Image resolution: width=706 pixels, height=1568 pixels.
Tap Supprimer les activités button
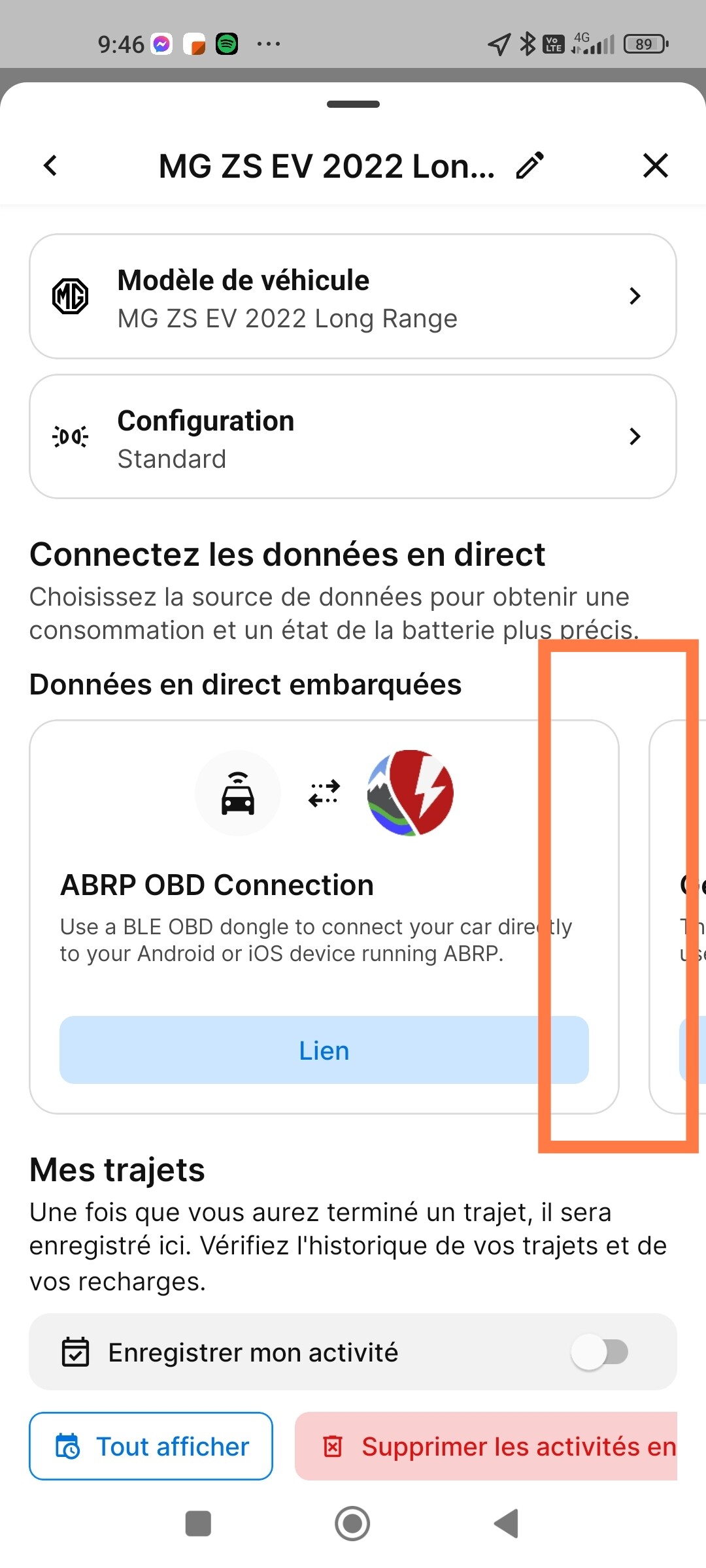click(486, 1446)
